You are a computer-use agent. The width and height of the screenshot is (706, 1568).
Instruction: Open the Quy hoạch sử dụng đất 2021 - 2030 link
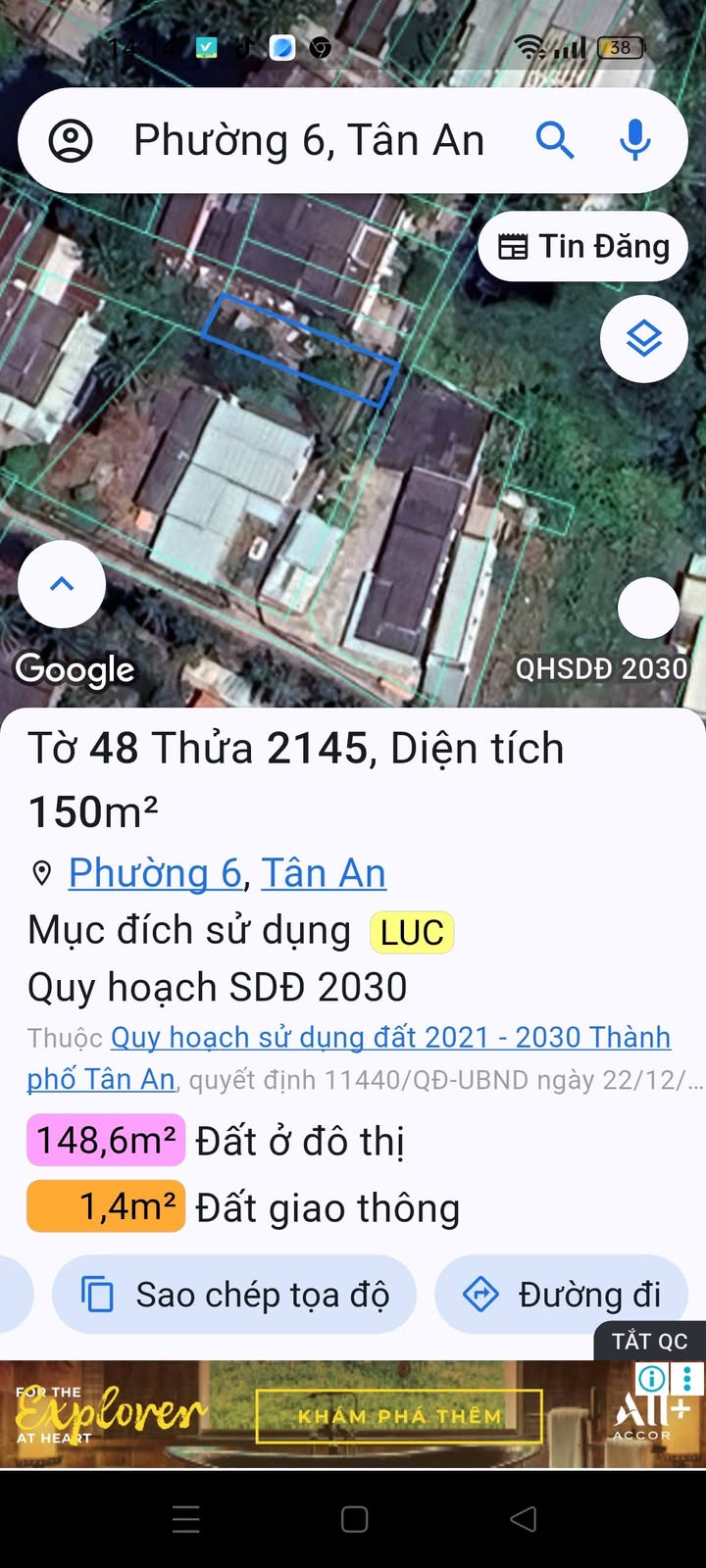390,1038
